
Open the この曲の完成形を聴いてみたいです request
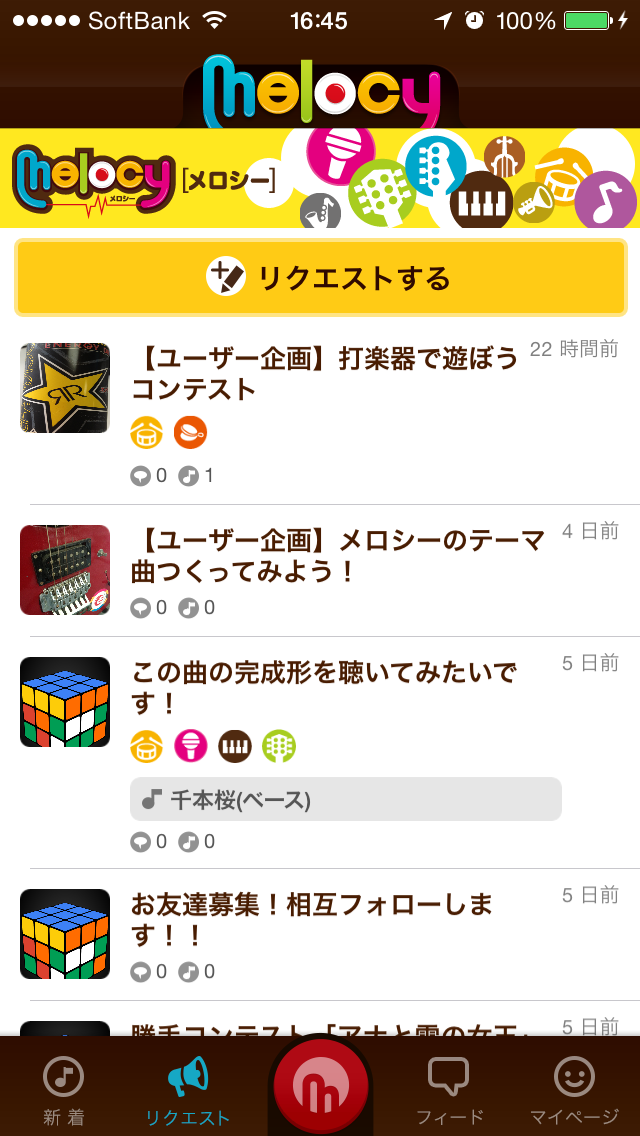[325, 688]
